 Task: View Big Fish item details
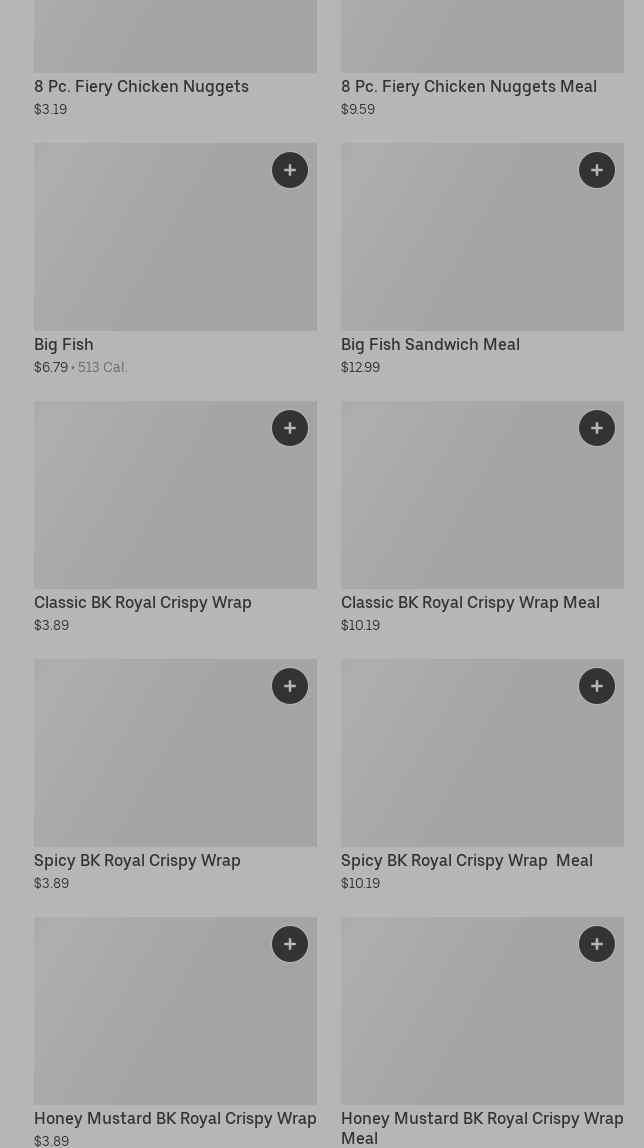tap(150, 250)
